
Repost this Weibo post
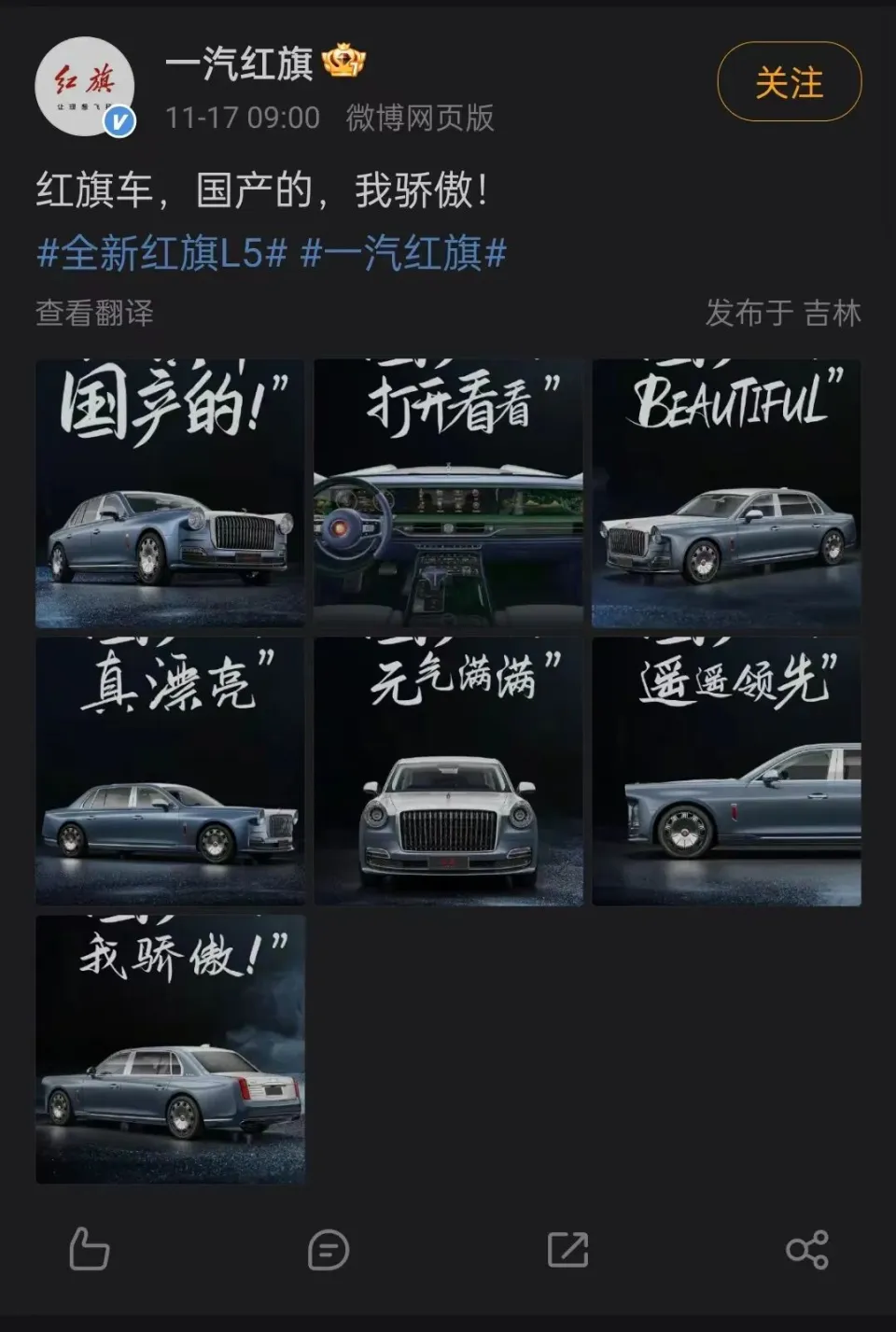coord(567,1249)
